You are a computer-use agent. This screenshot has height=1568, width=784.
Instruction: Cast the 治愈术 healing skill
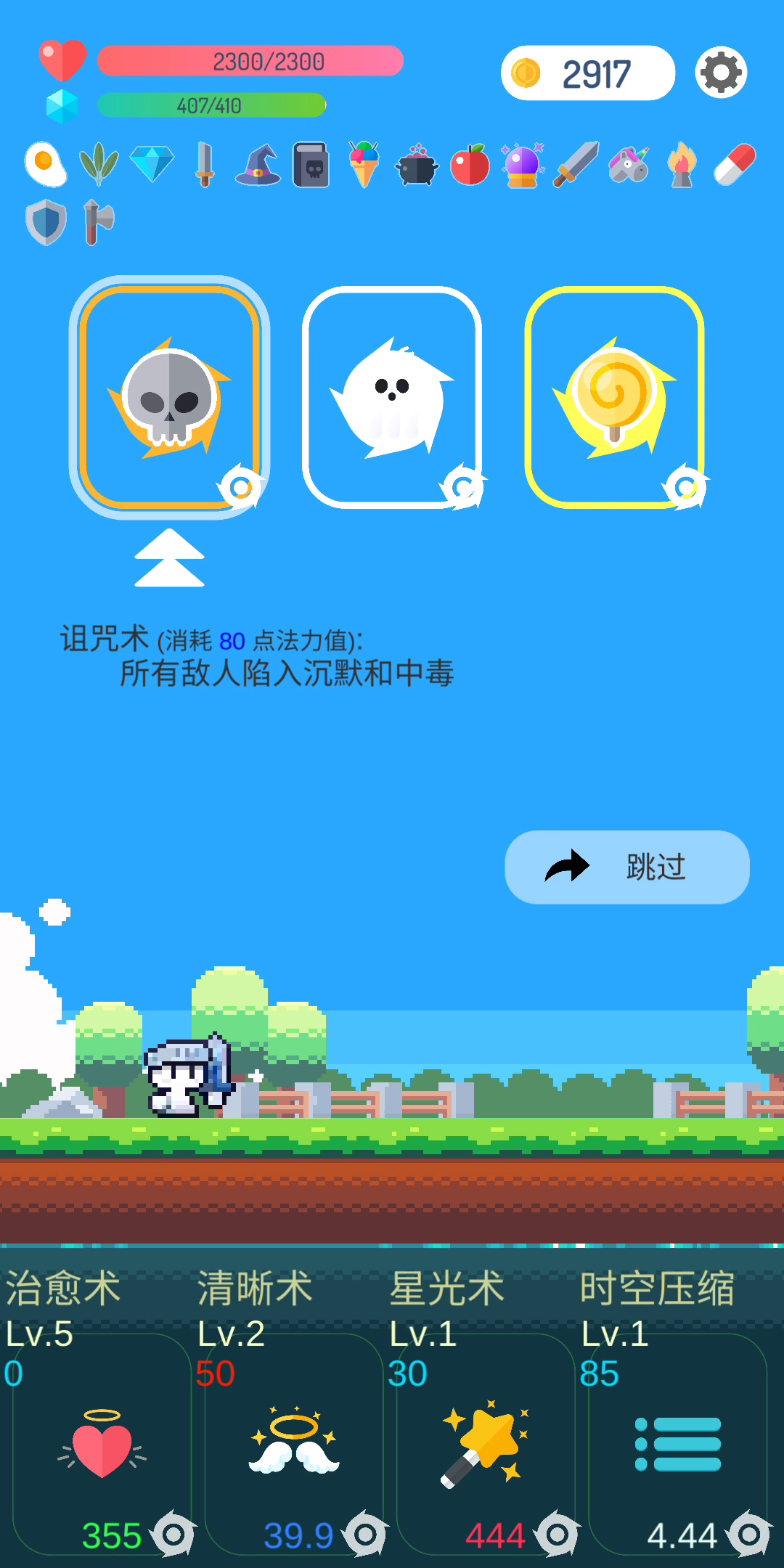click(102, 1445)
